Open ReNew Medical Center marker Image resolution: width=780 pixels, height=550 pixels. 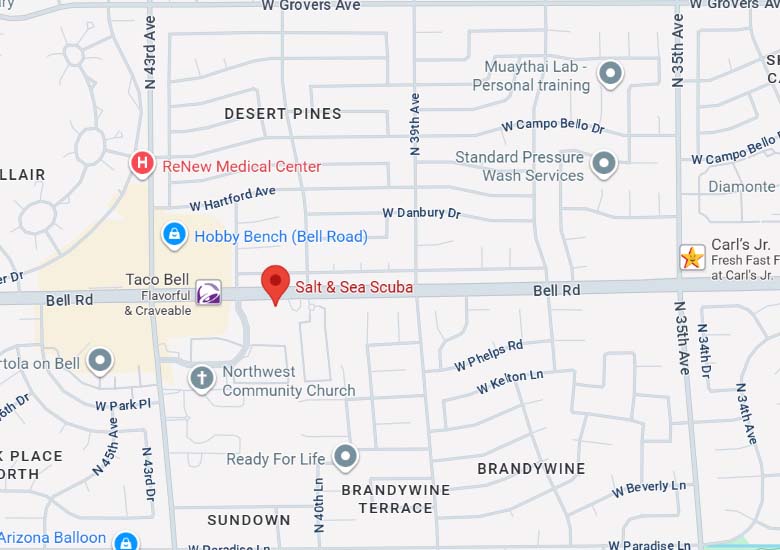(x=143, y=163)
